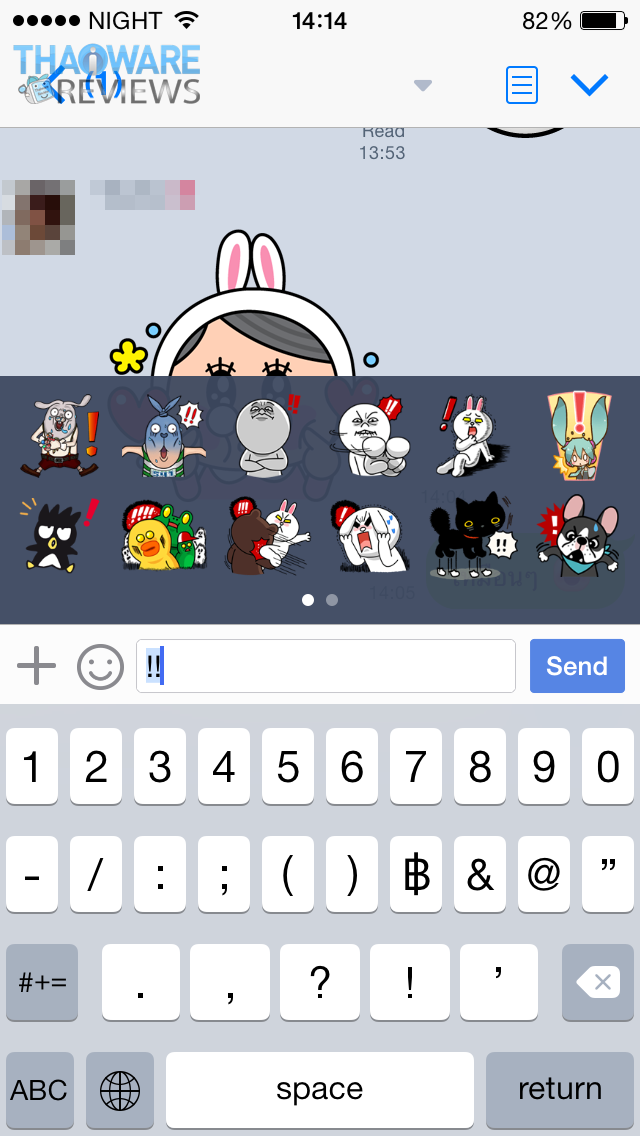This screenshot has height=1136, width=640.
Task: Expand the blue chevron menu
Action: coord(589,85)
